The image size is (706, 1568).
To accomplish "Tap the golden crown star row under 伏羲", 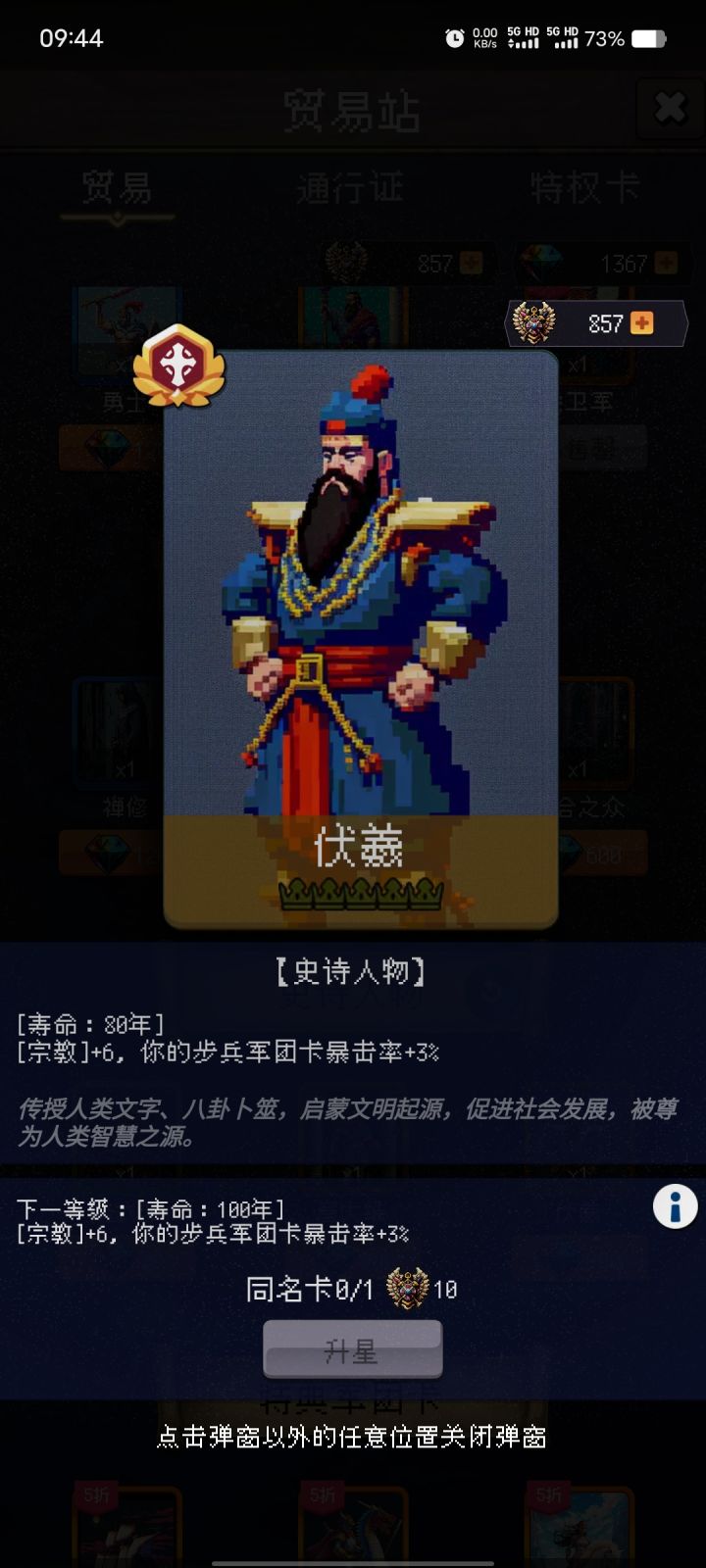I will (363, 894).
